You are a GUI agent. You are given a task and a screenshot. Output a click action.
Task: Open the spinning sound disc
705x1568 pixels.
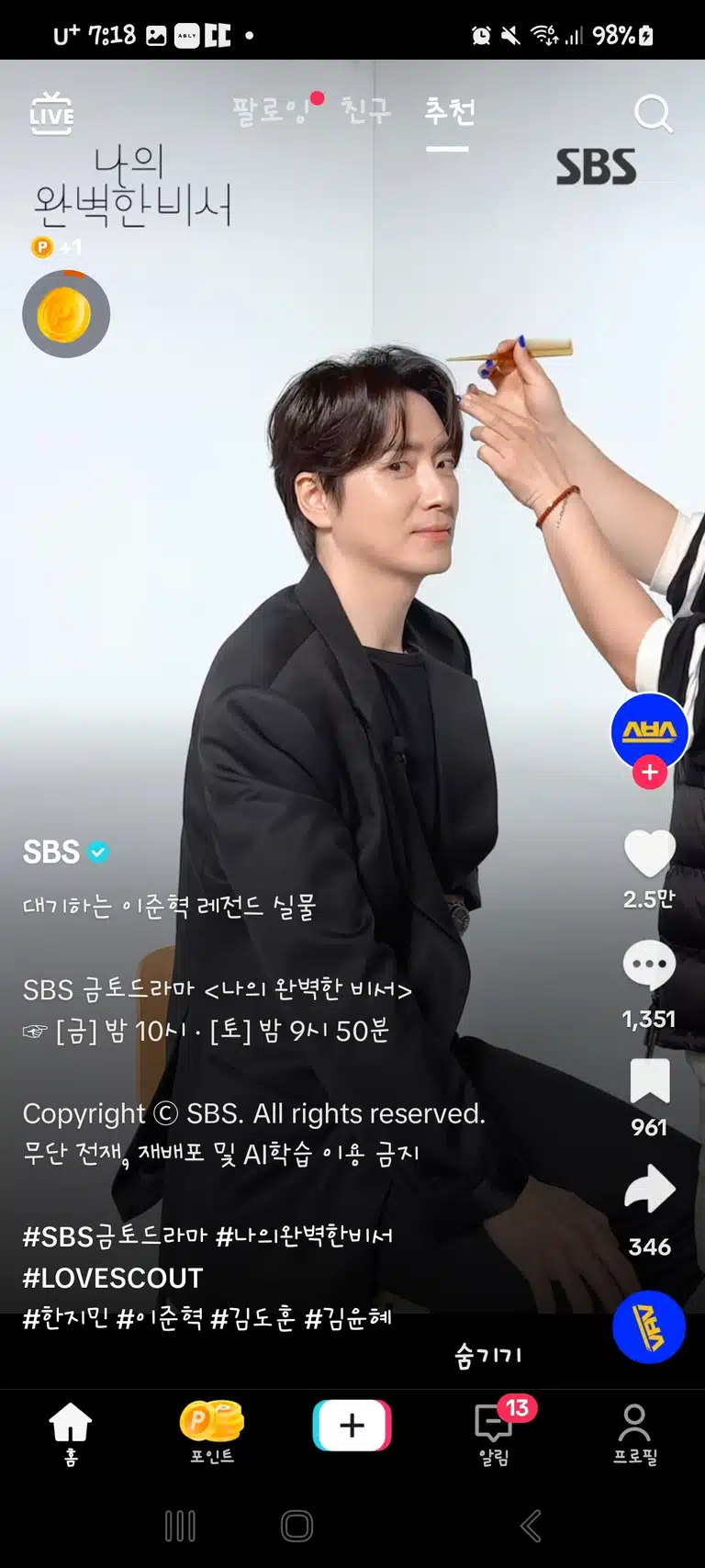coord(649,1327)
